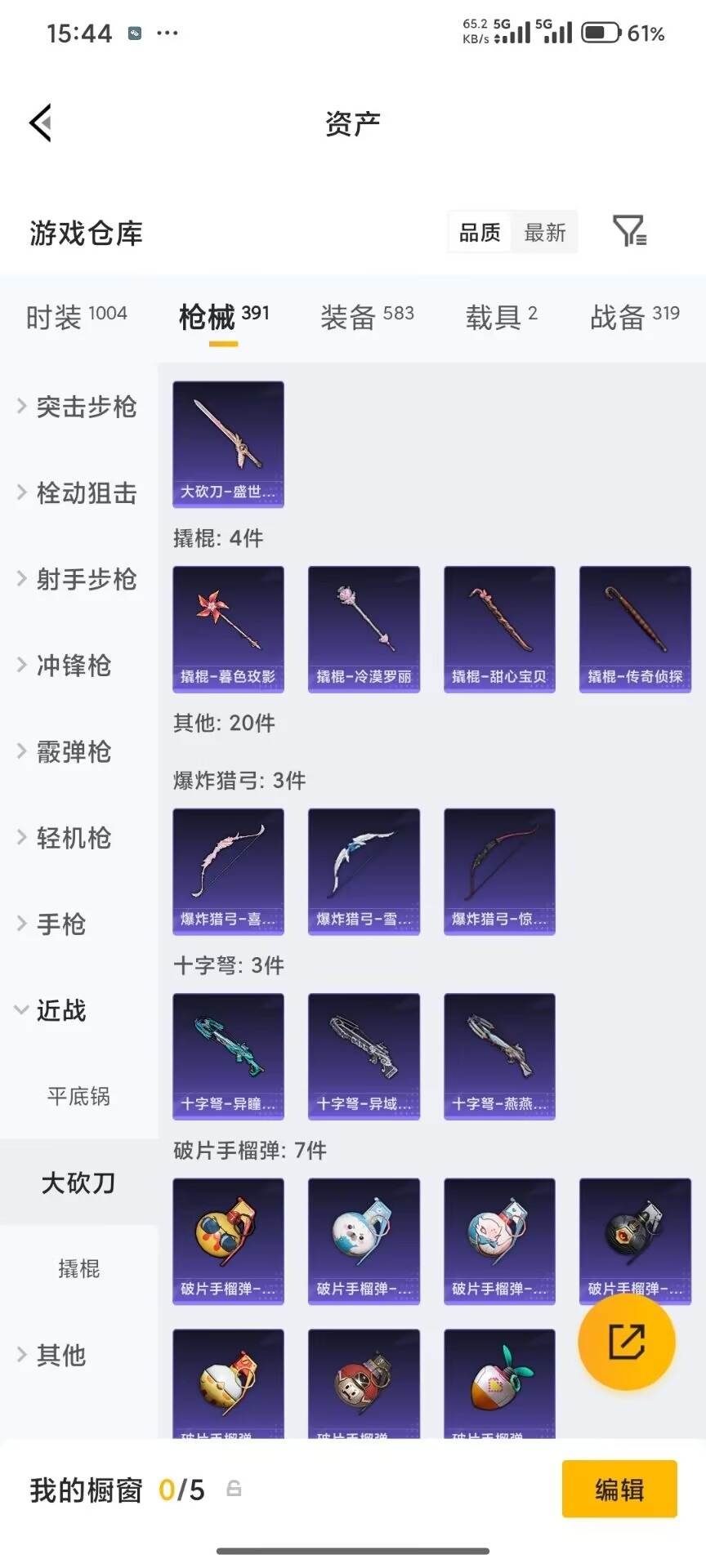The width and height of the screenshot is (706, 1568).
Task: Select the 撬棍-暮色玫影 weapon thumbnail
Action: click(227, 628)
